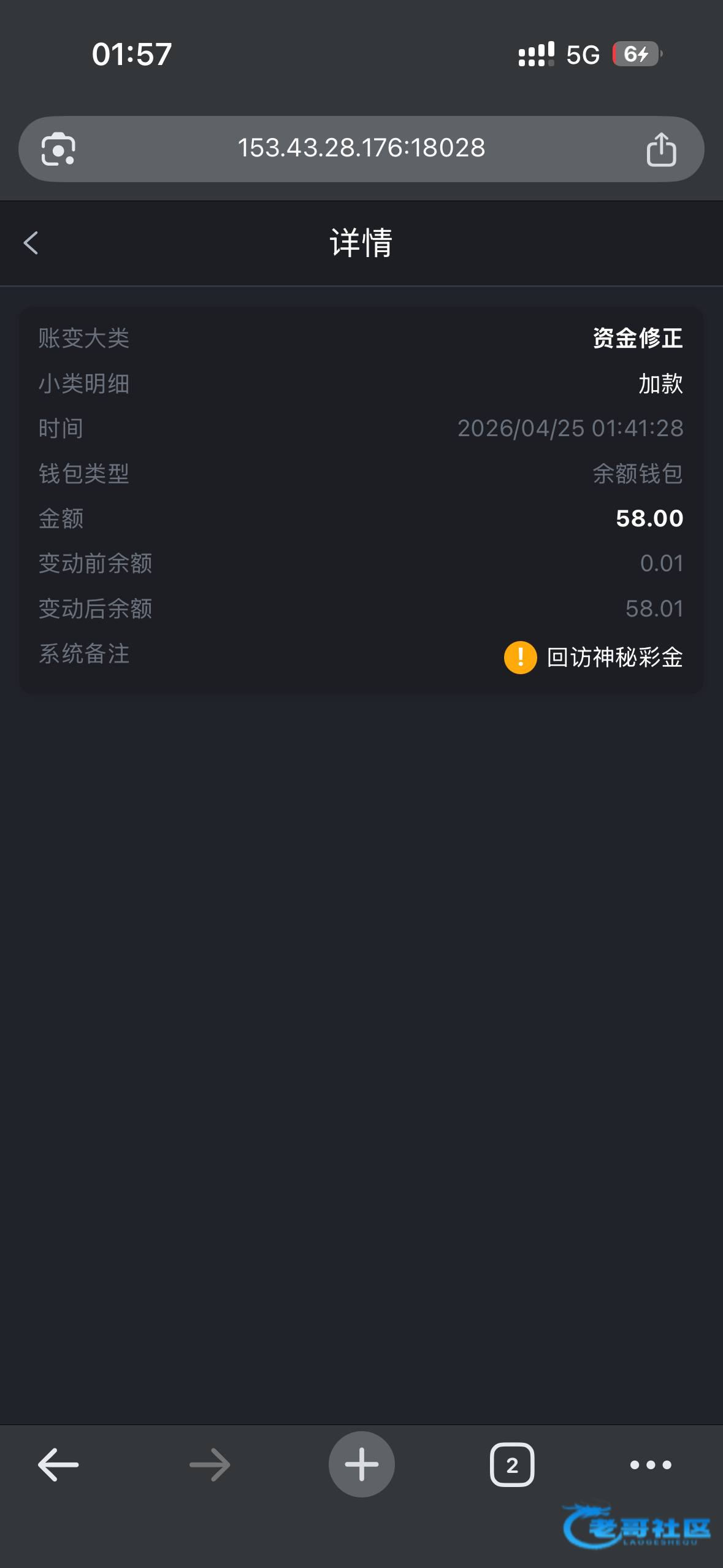Share this page from the address bar
This screenshot has height=1568, width=723.
point(661,150)
